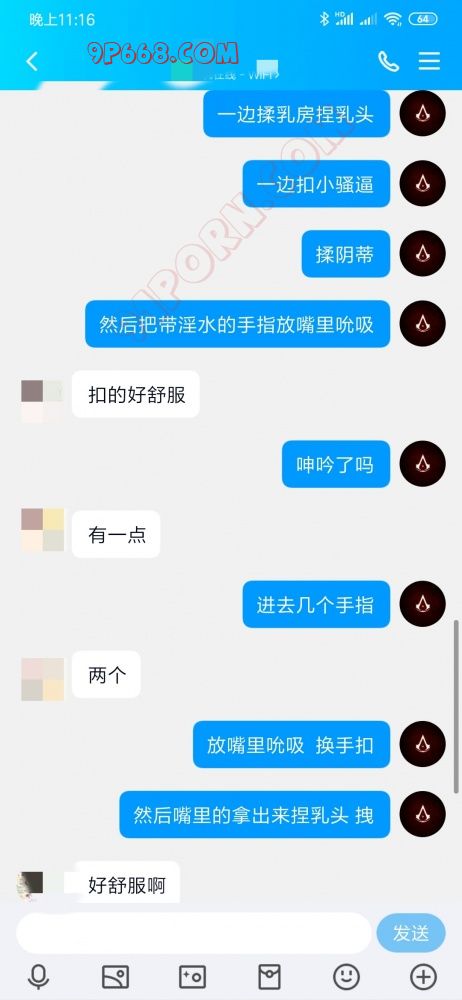462x1000 pixels.
Task: Tap the message input field
Action: point(193,932)
